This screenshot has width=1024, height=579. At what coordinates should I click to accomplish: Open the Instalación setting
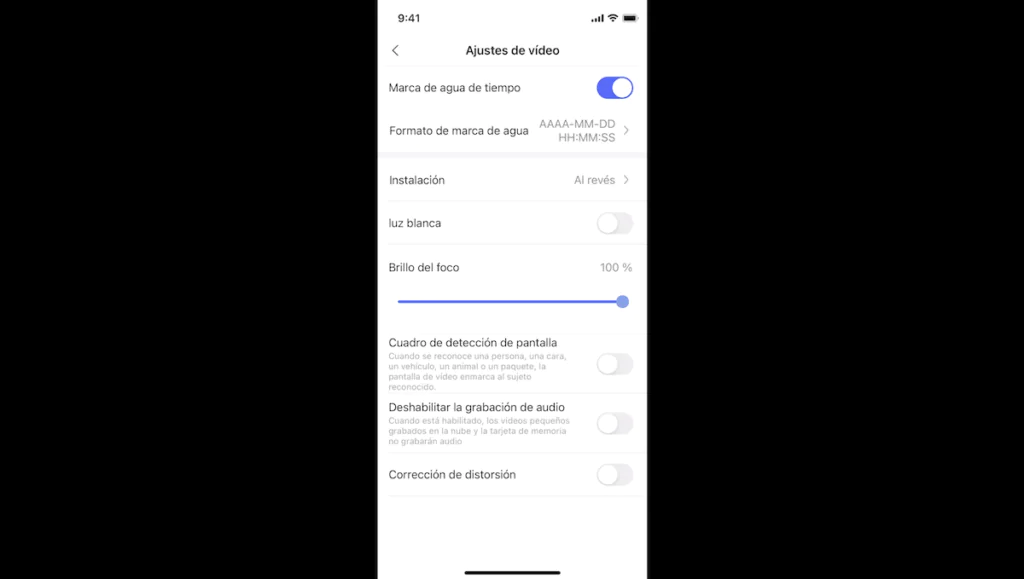click(510, 180)
